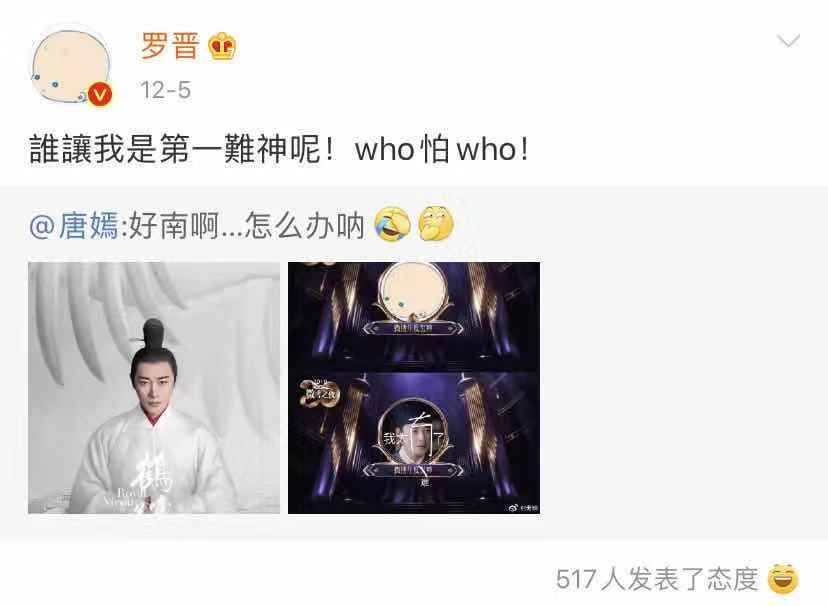This screenshot has height=606, width=828.
Task: View the white costume portrait photo
Action: click(154, 387)
